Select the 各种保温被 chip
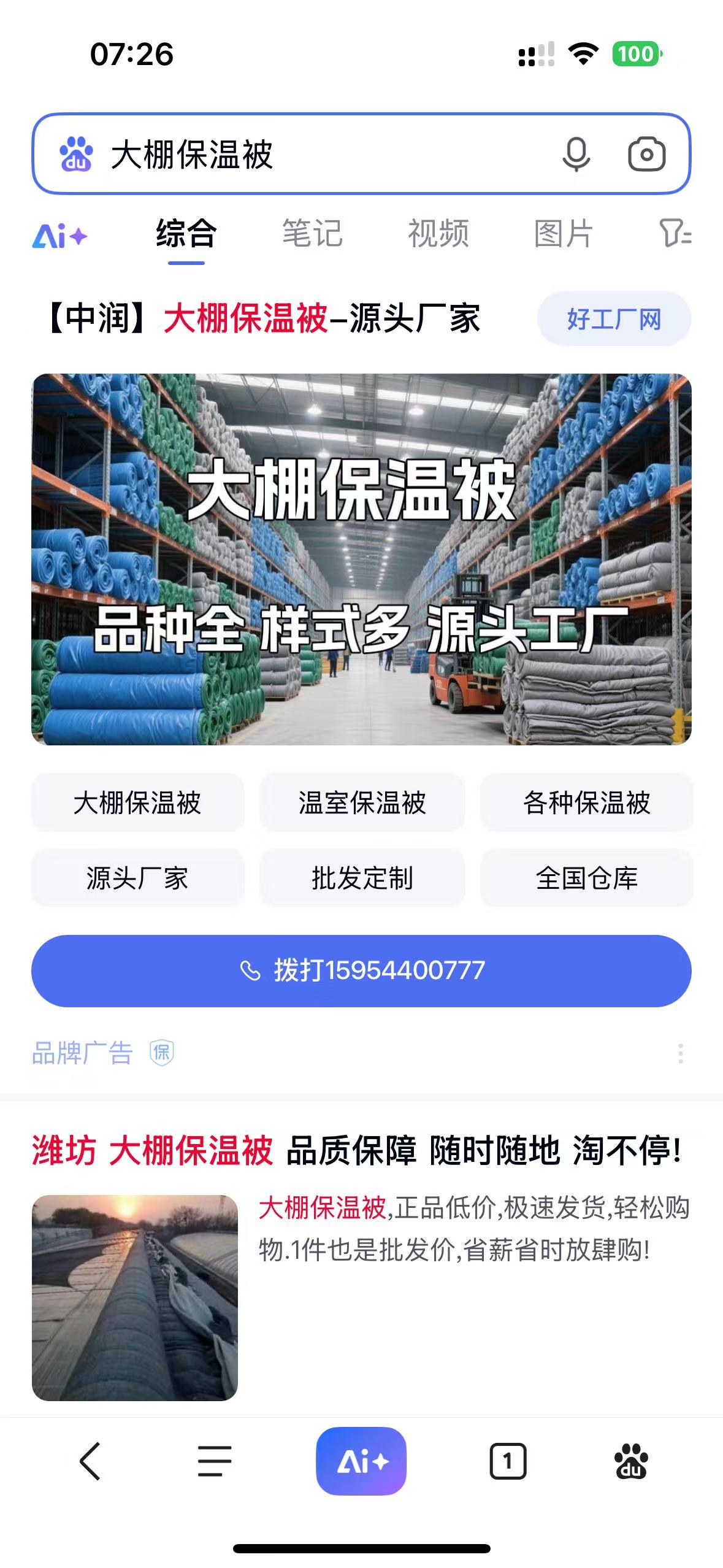 point(586,802)
